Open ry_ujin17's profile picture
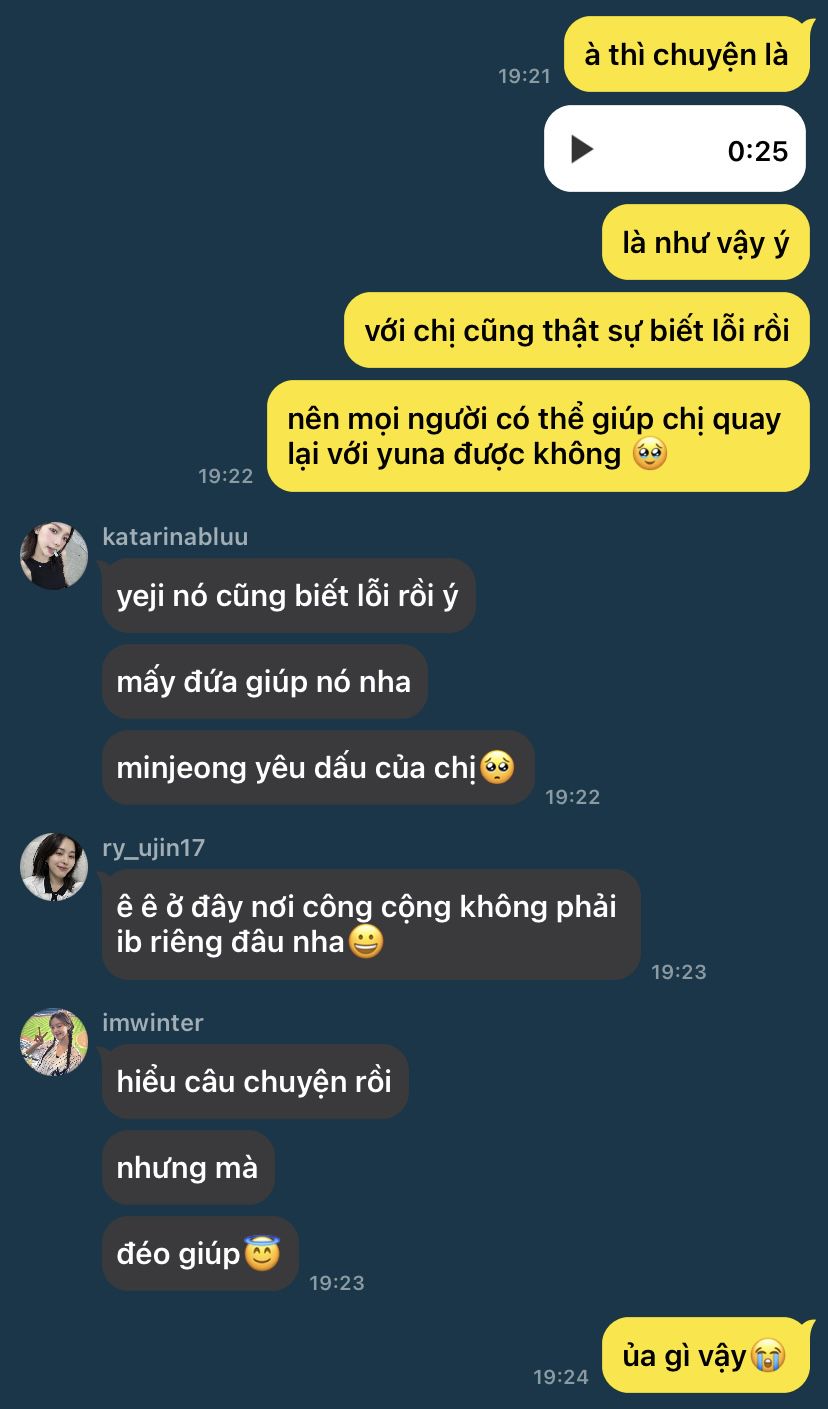Viewport: 828px width, 1409px height. click(54, 867)
